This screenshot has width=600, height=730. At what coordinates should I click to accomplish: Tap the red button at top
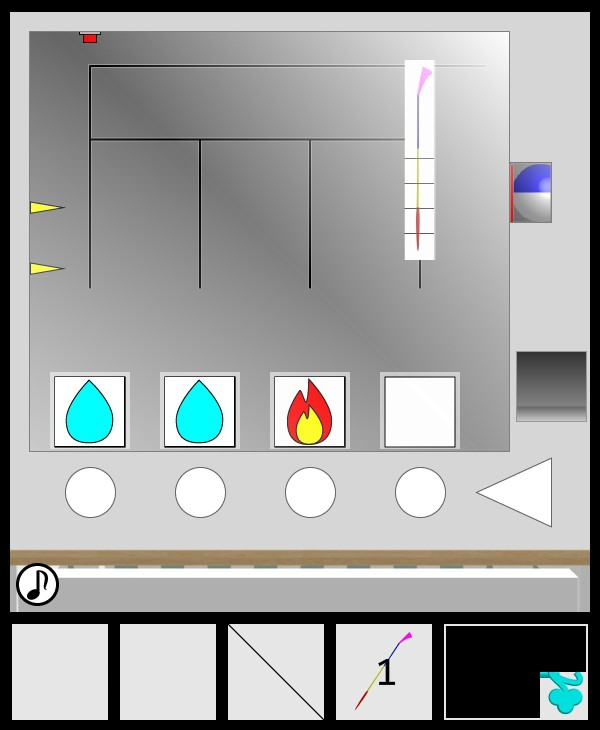tap(90, 37)
